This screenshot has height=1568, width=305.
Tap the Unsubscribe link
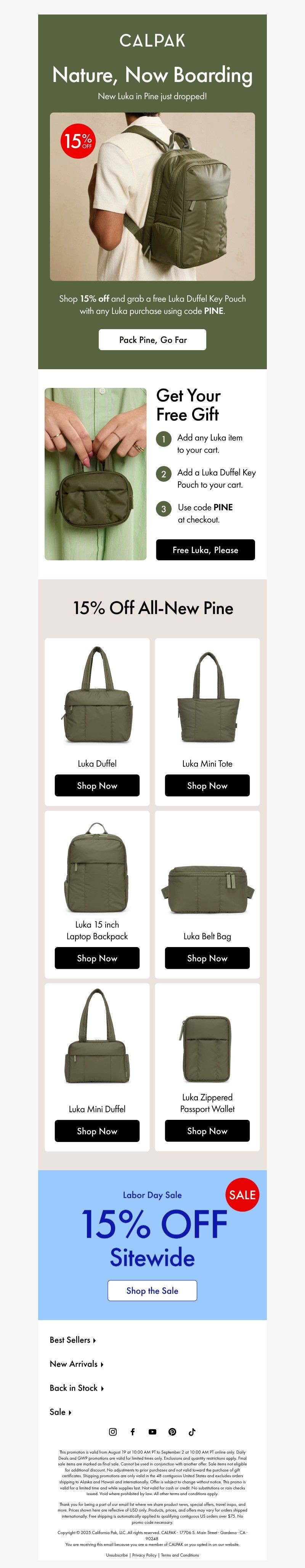tap(117, 1555)
